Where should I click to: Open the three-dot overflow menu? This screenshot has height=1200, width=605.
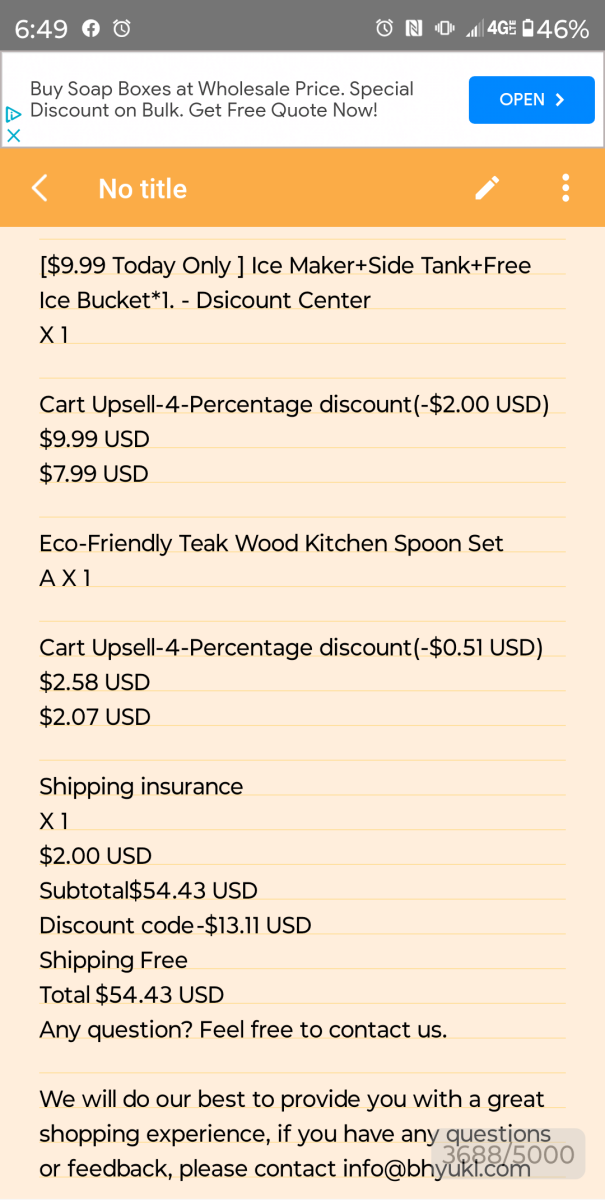click(x=565, y=188)
